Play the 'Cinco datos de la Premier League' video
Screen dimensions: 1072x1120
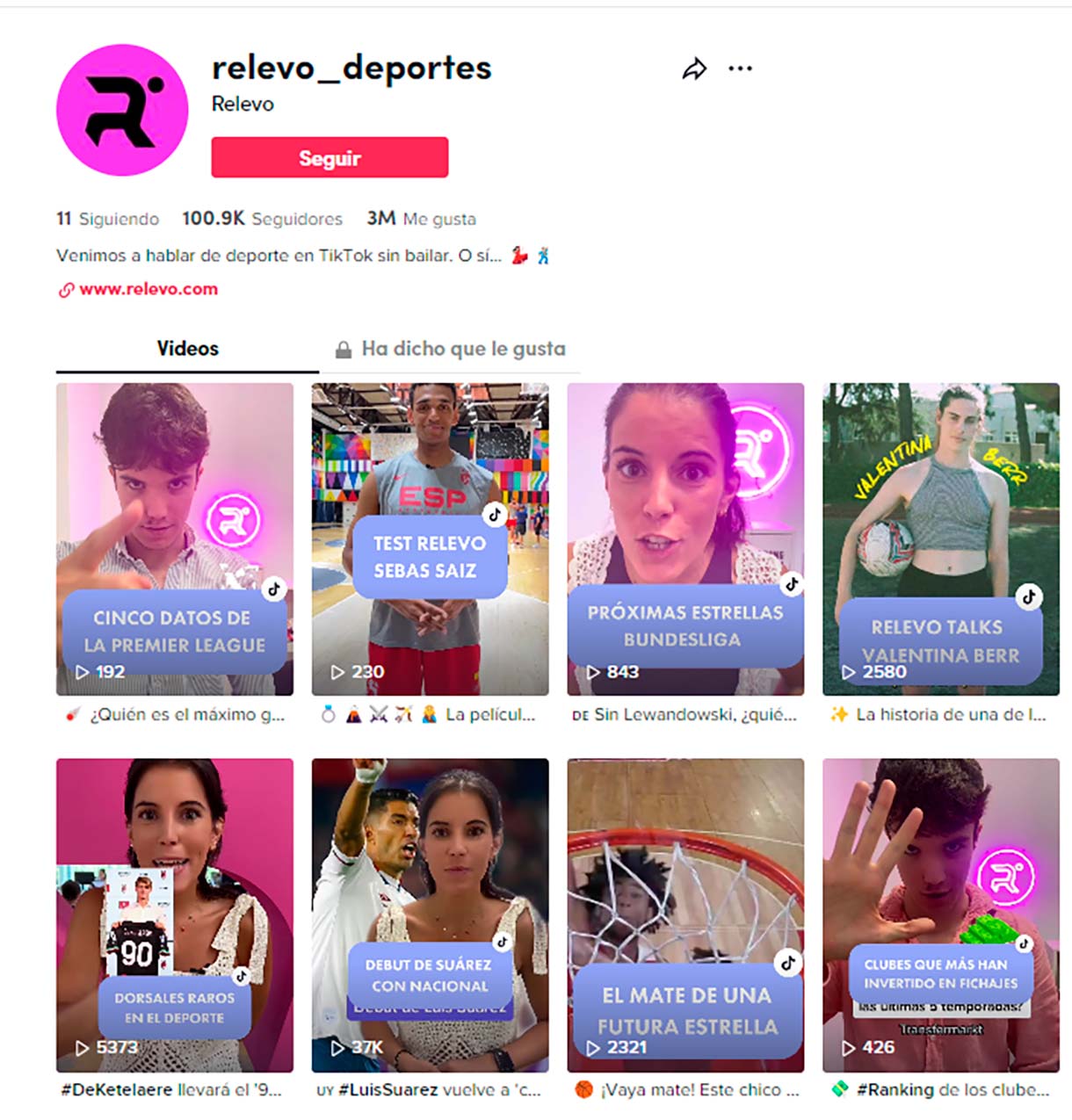(x=175, y=538)
